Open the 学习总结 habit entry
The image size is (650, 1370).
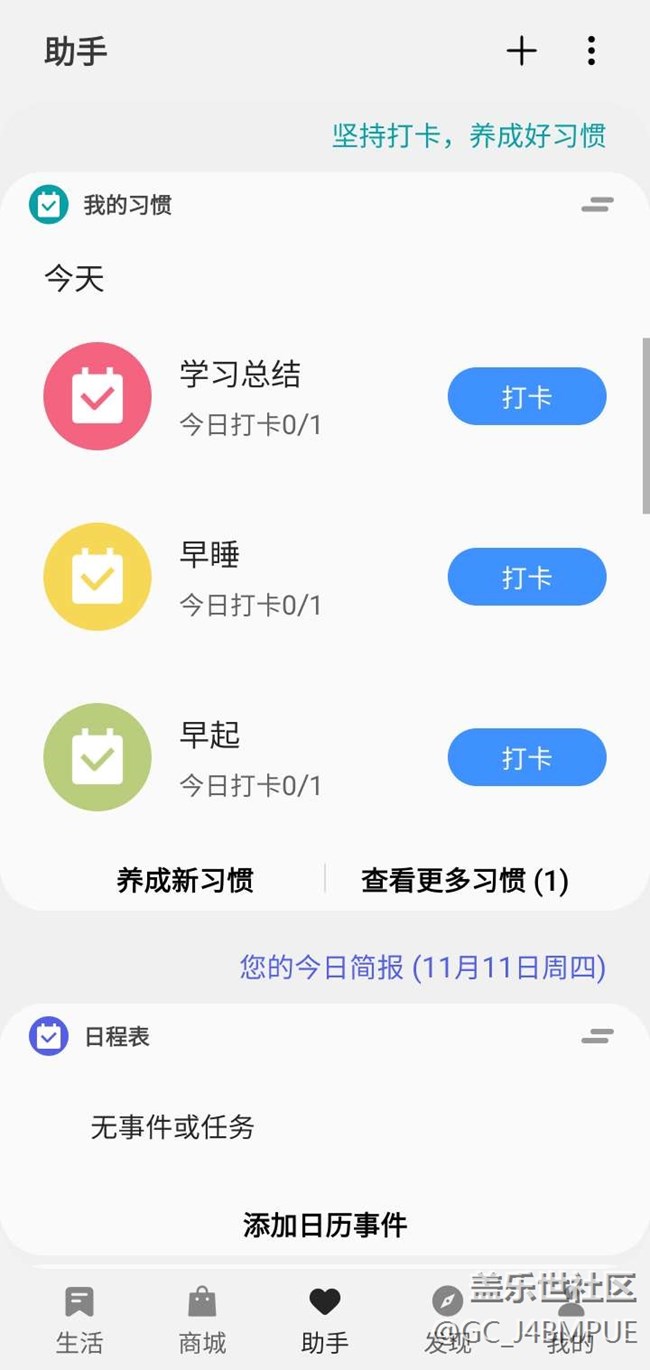click(240, 397)
